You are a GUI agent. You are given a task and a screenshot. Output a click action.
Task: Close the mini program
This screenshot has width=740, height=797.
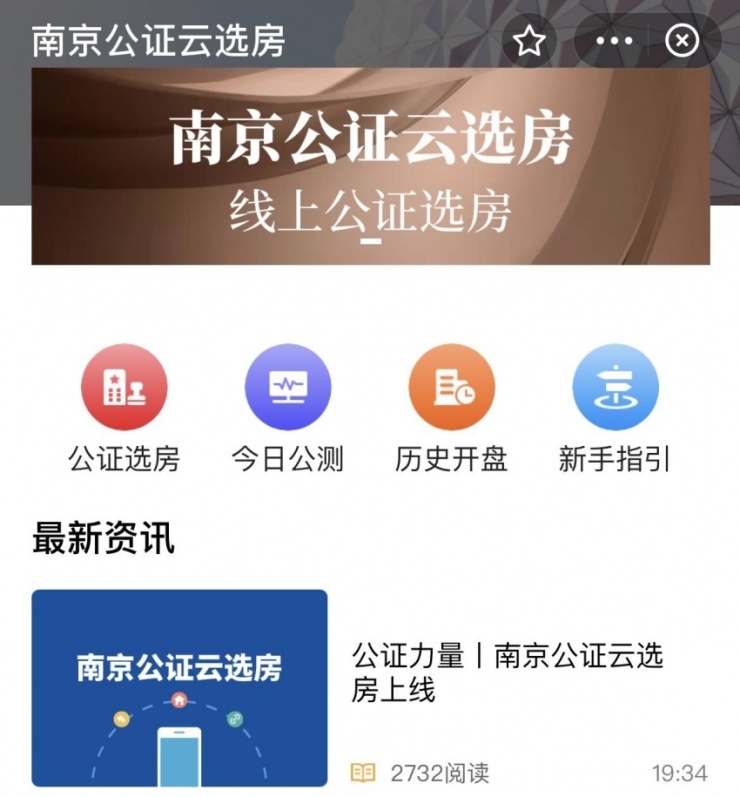coord(682,41)
